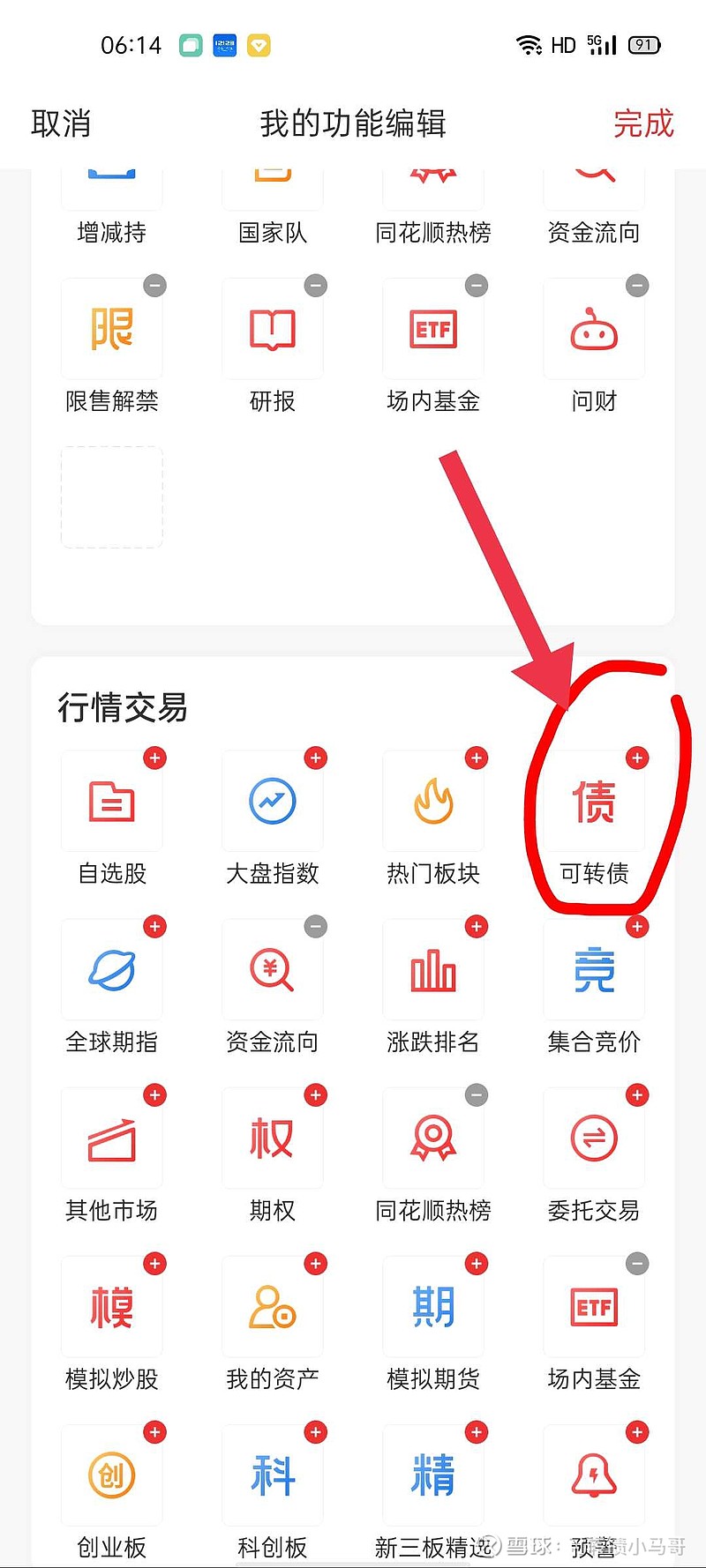The height and width of the screenshot is (1568, 706).
Task: Add 热门板块 to my functions
Action: 477,758
